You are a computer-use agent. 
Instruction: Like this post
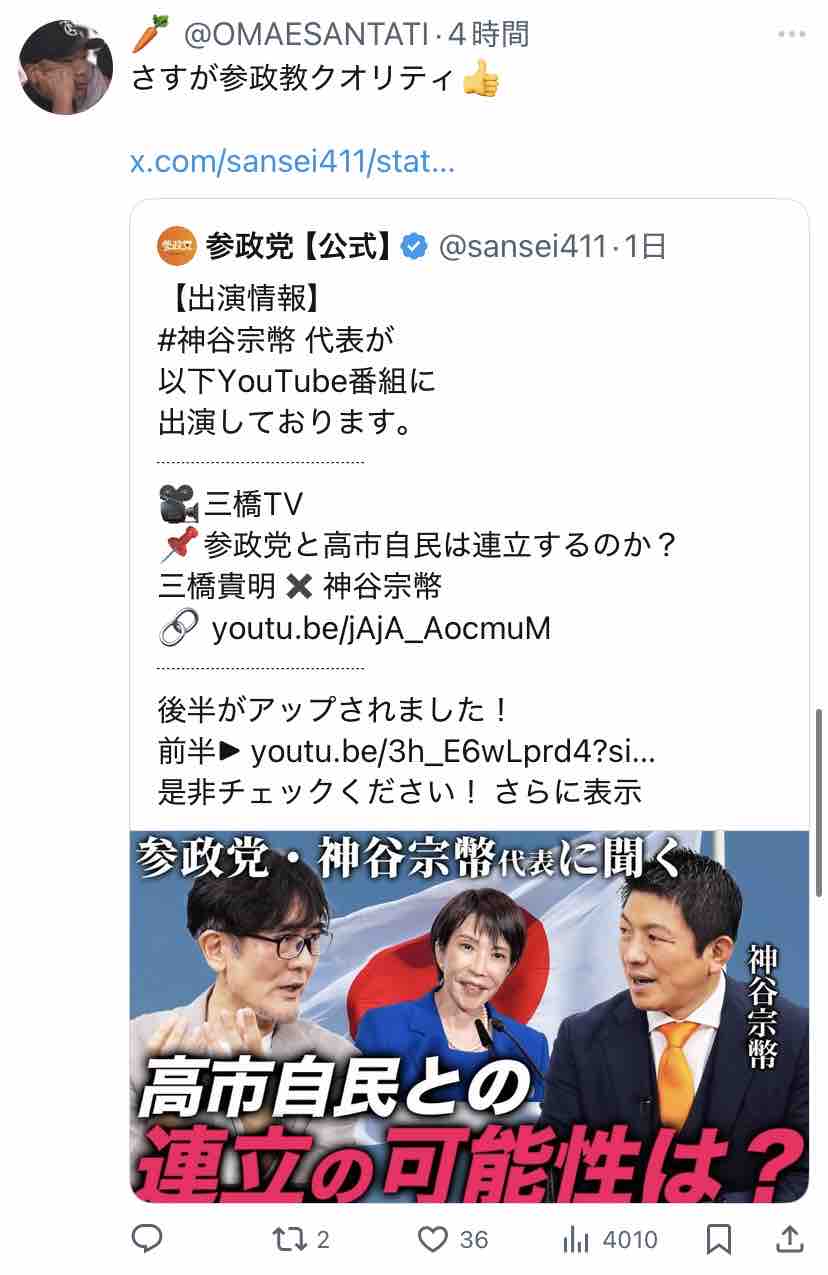[452, 1240]
